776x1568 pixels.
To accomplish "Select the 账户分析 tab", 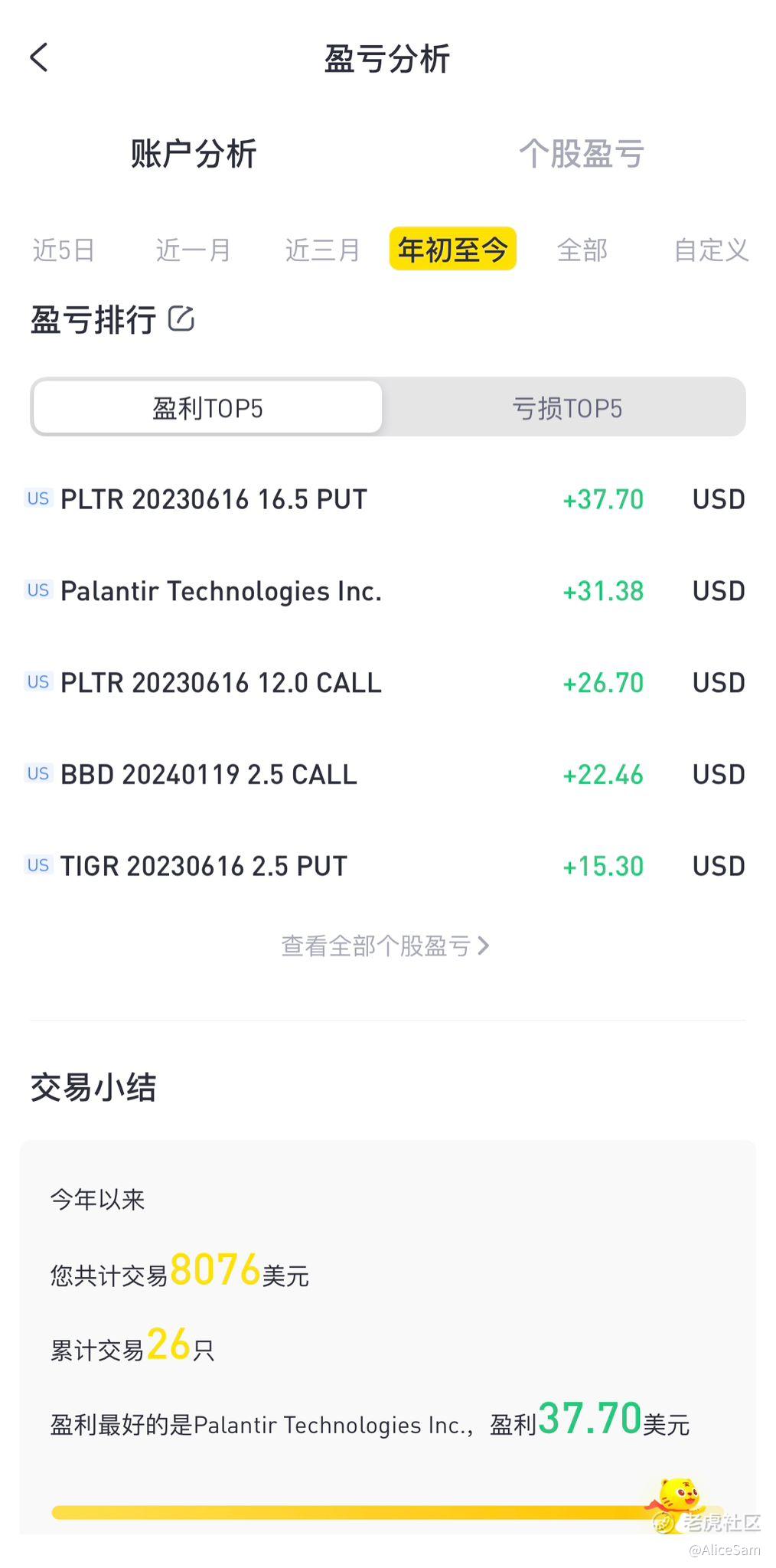I will 194,153.
